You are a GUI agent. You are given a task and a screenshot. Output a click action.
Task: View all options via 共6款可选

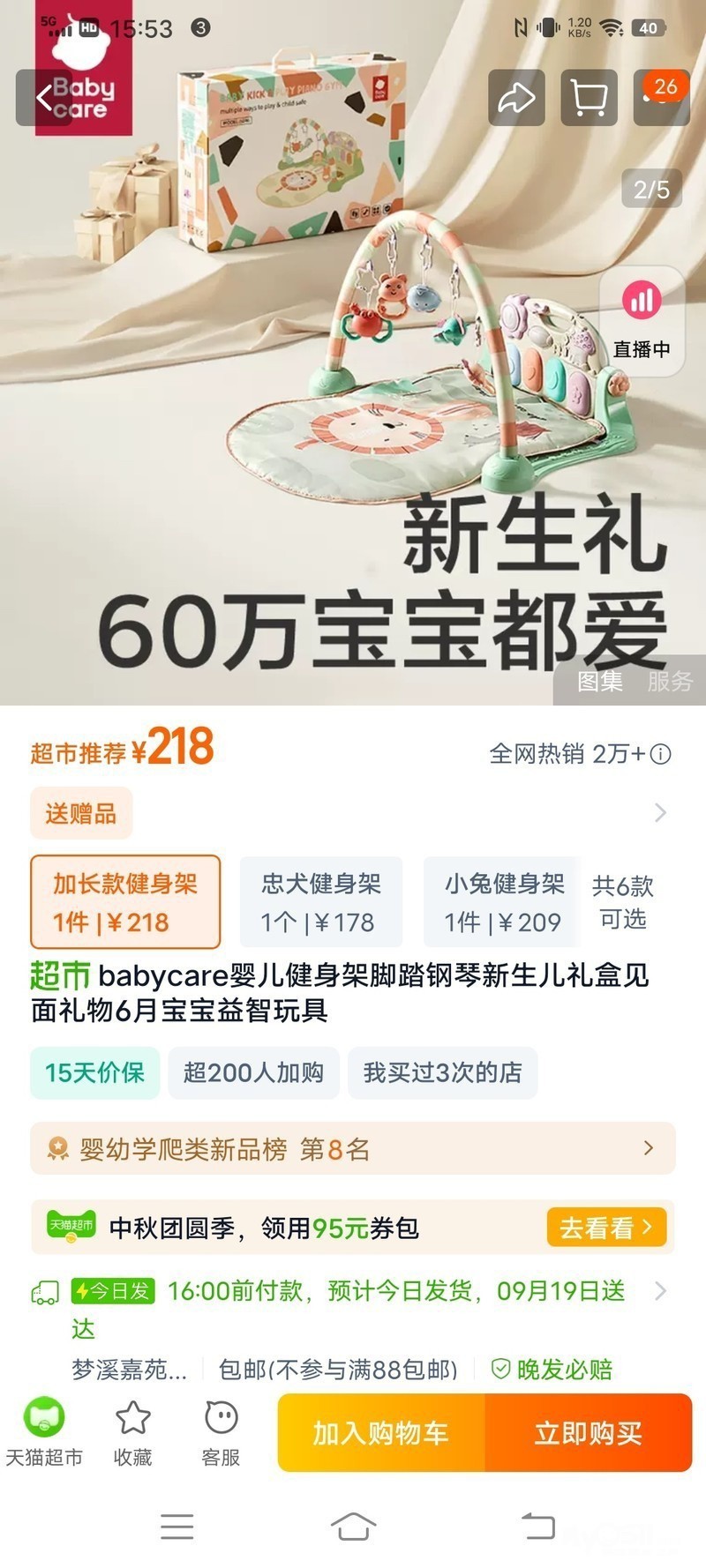point(623,902)
